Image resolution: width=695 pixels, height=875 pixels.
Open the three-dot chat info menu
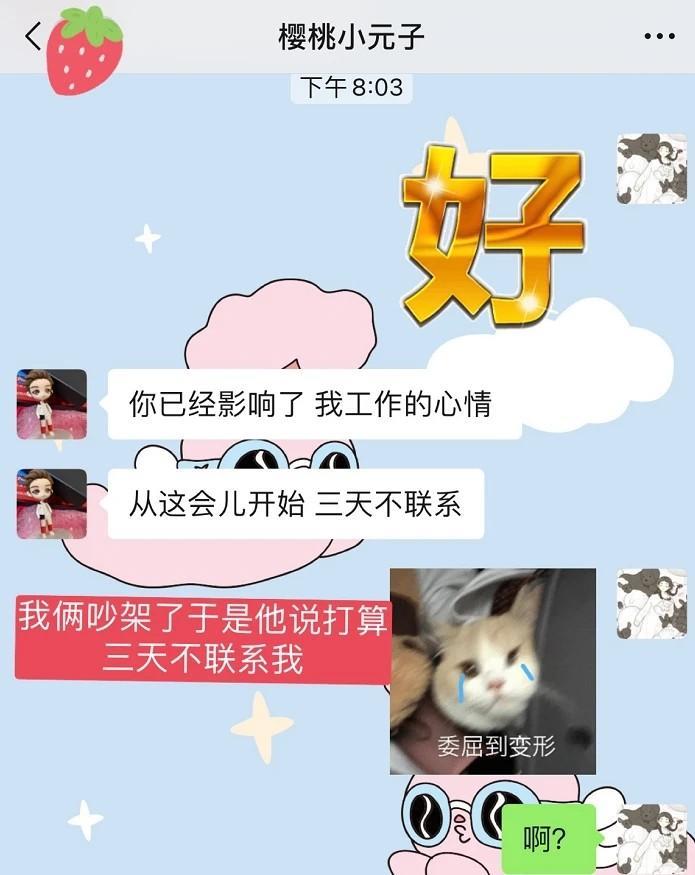click(659, 37)
